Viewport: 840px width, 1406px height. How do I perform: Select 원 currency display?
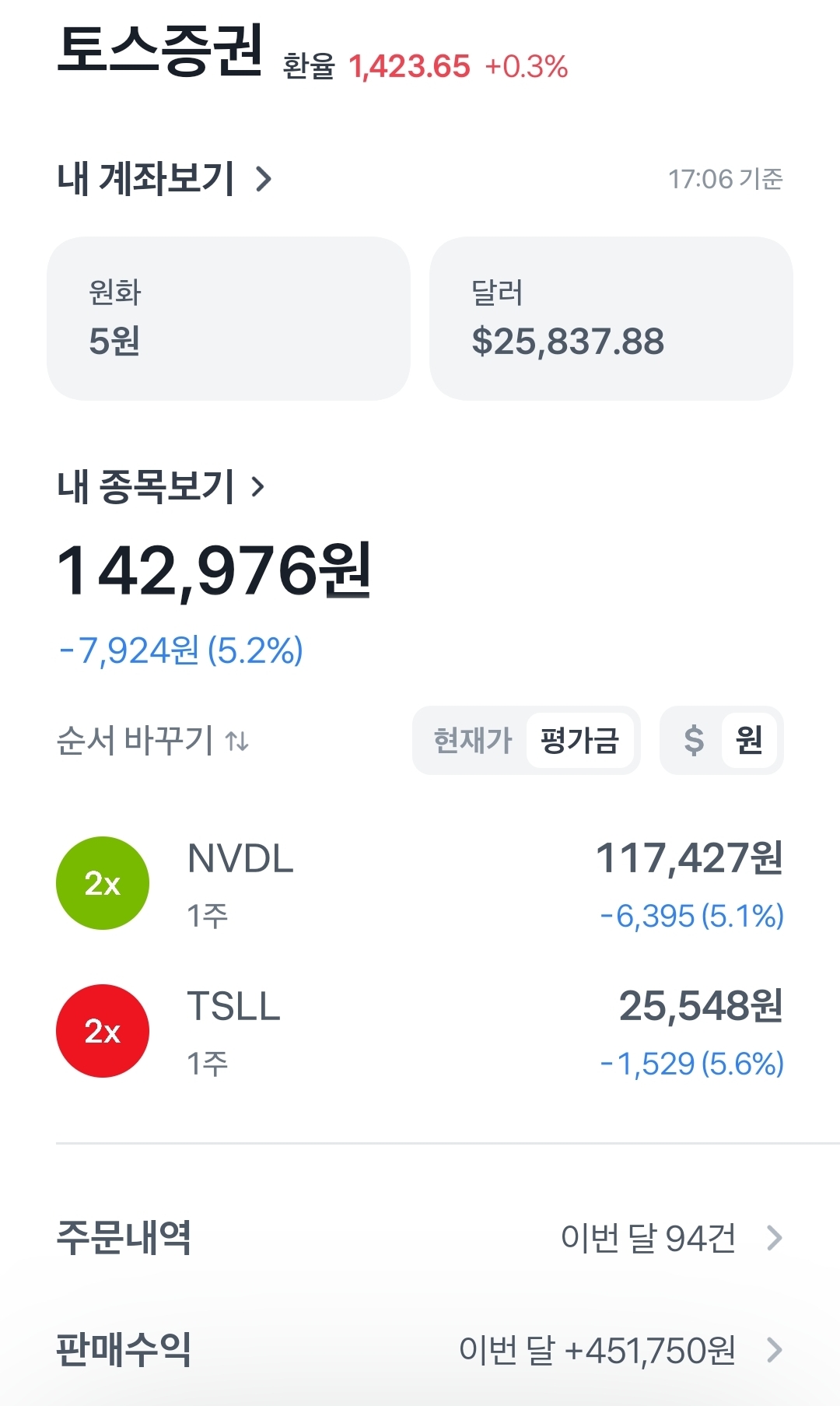[748, 740]
